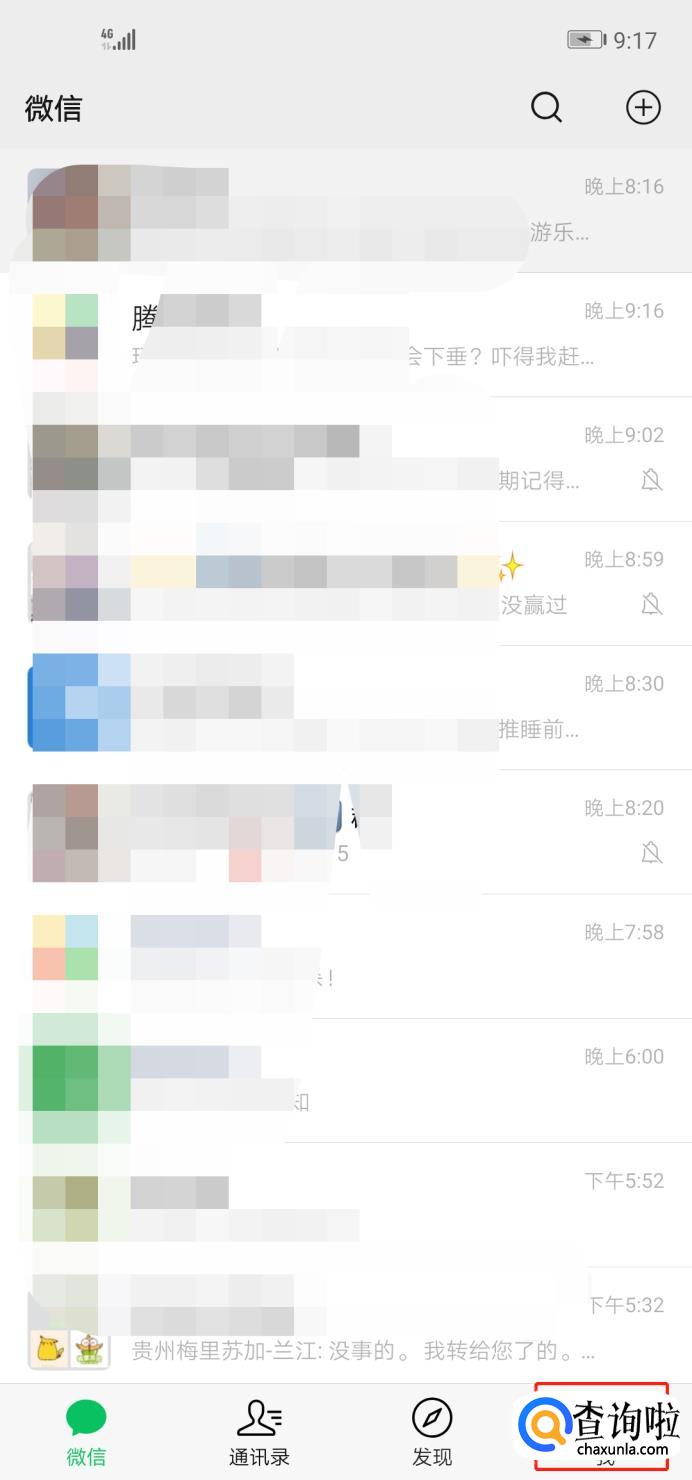
Task: Open the chat from 晚上8:16
Action: 346,211
